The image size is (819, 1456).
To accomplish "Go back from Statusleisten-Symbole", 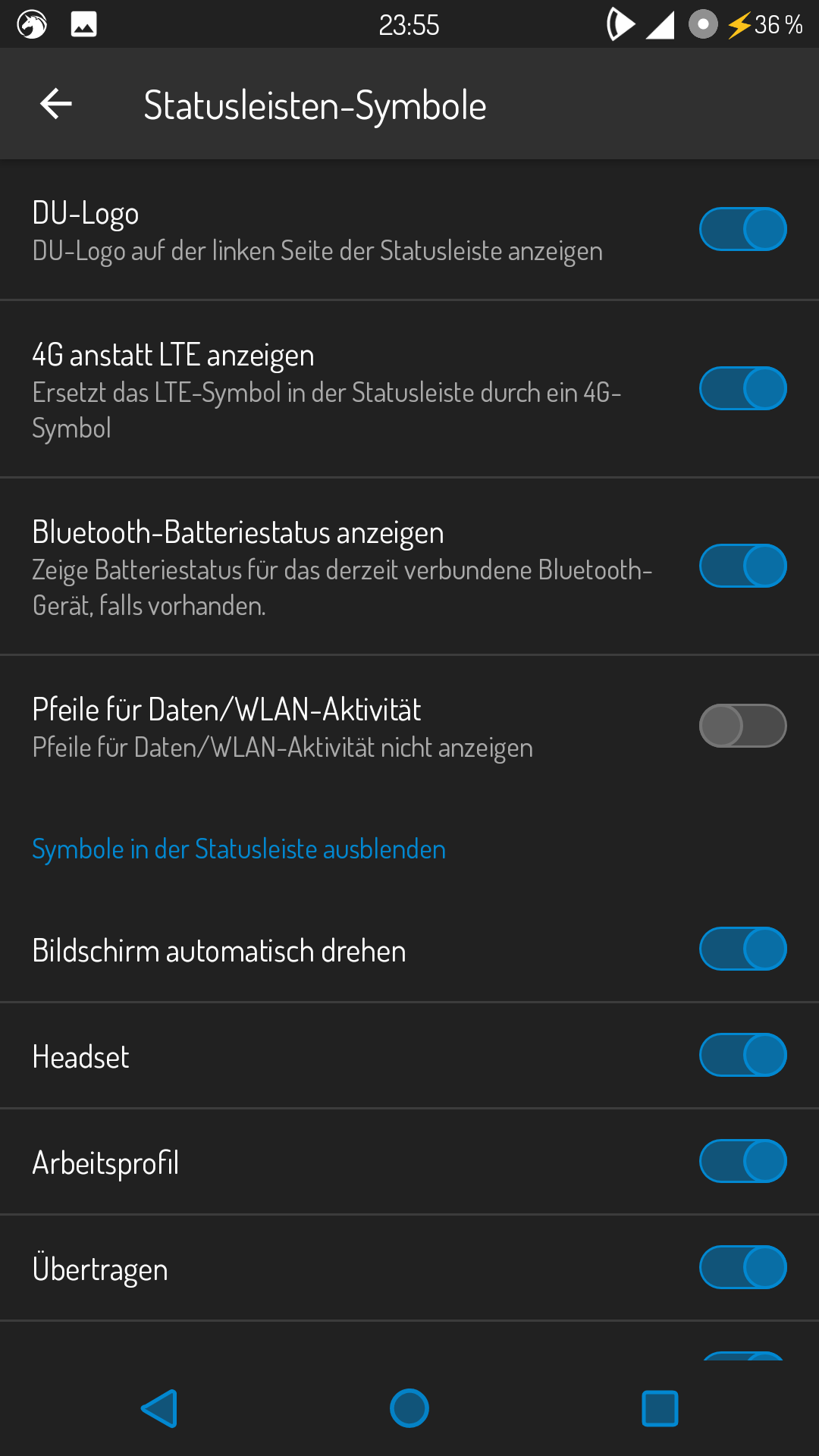I will click(x=56, y=104).
